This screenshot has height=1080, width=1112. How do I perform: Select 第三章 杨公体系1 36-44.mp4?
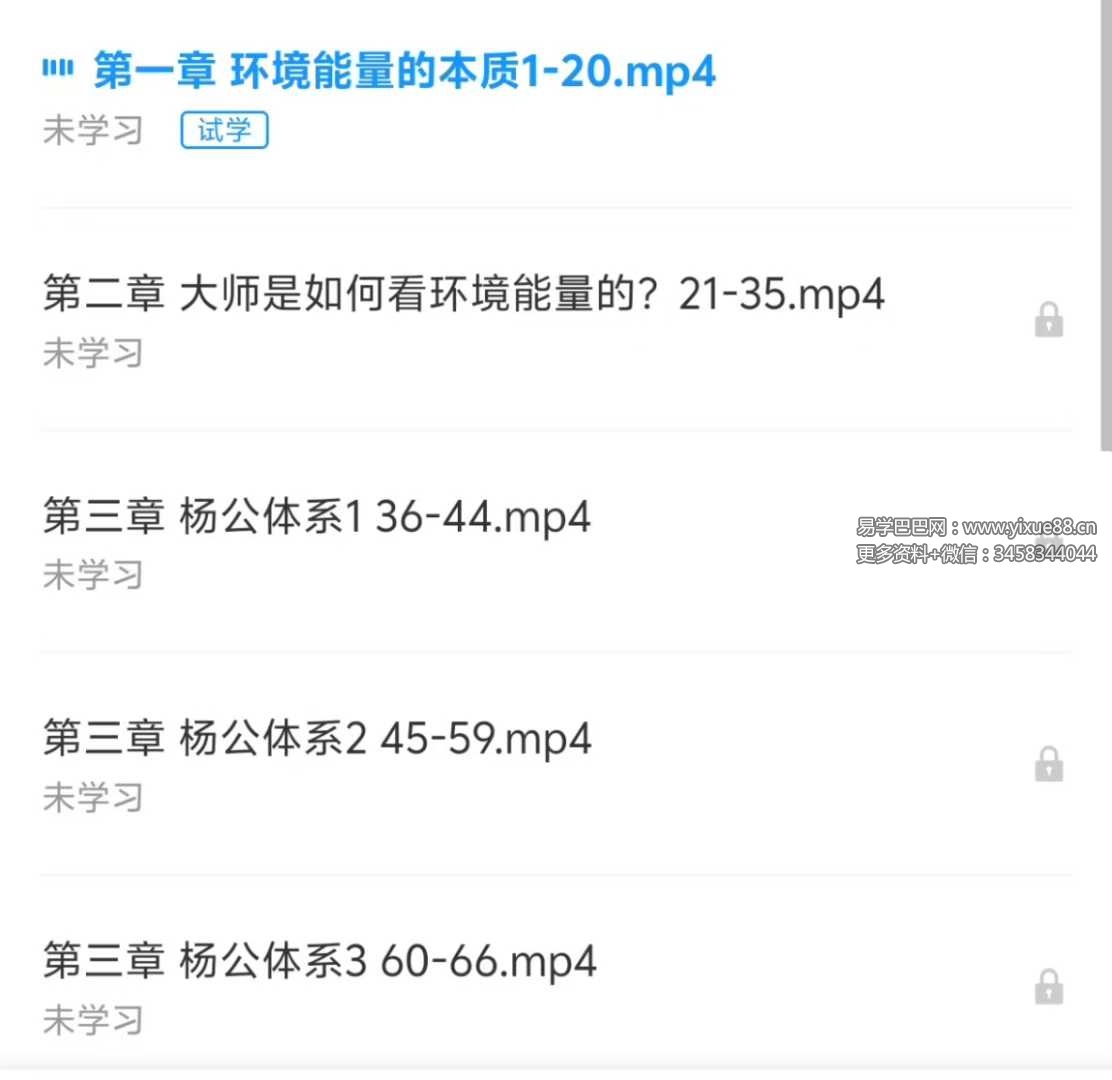317,518
